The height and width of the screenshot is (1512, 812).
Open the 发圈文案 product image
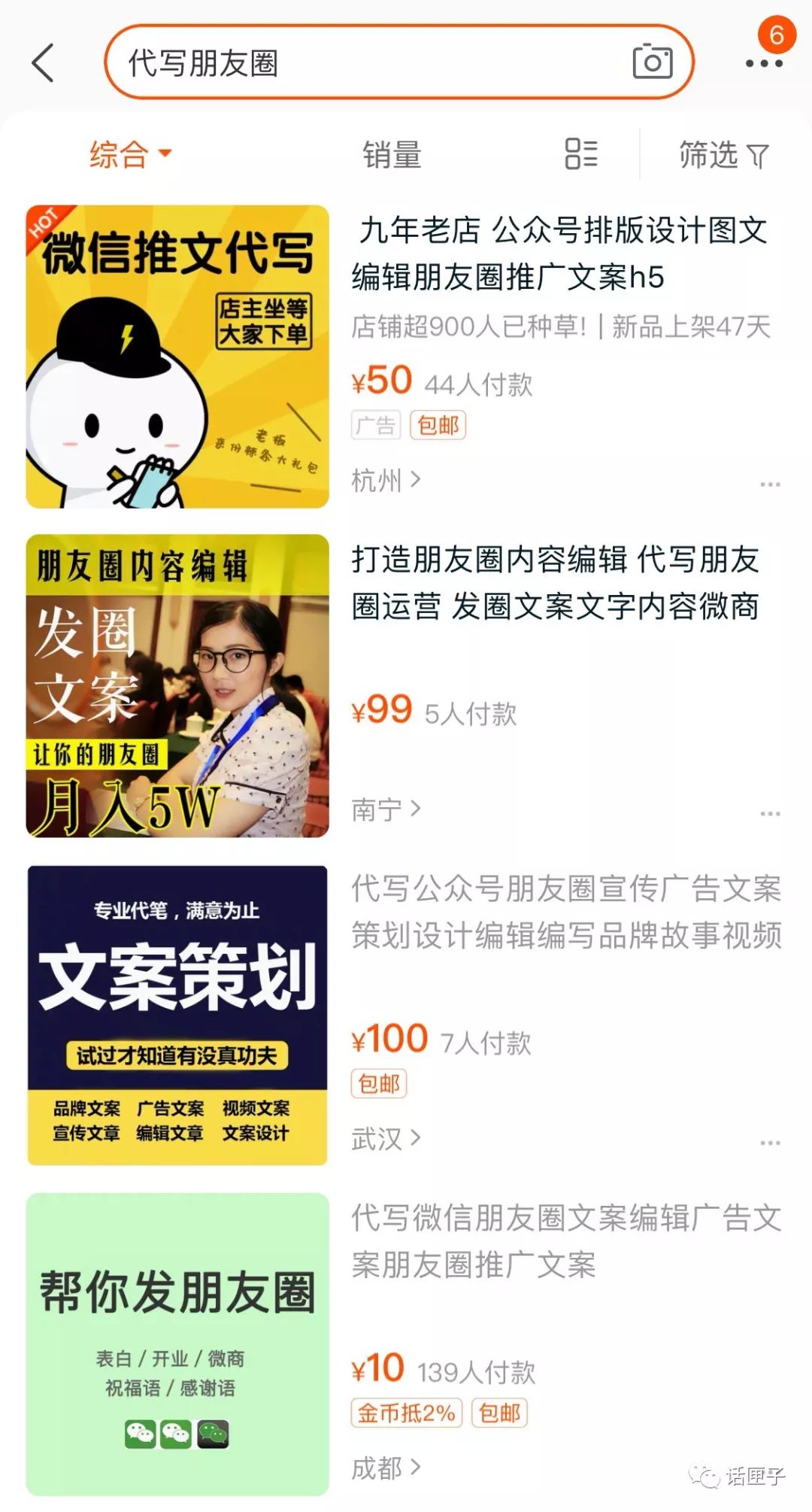point(177,686)
